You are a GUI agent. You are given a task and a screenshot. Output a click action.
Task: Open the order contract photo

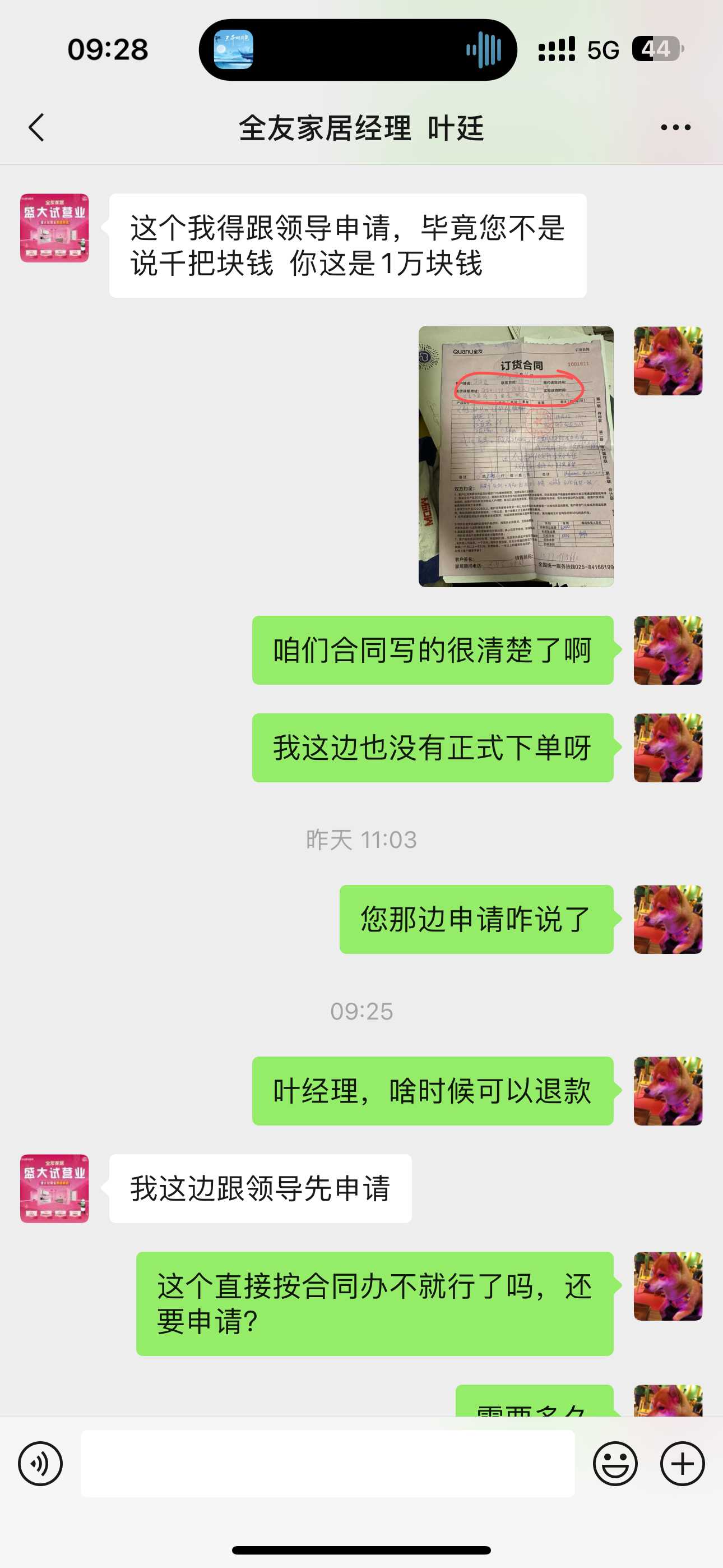[x=516, y=456]
